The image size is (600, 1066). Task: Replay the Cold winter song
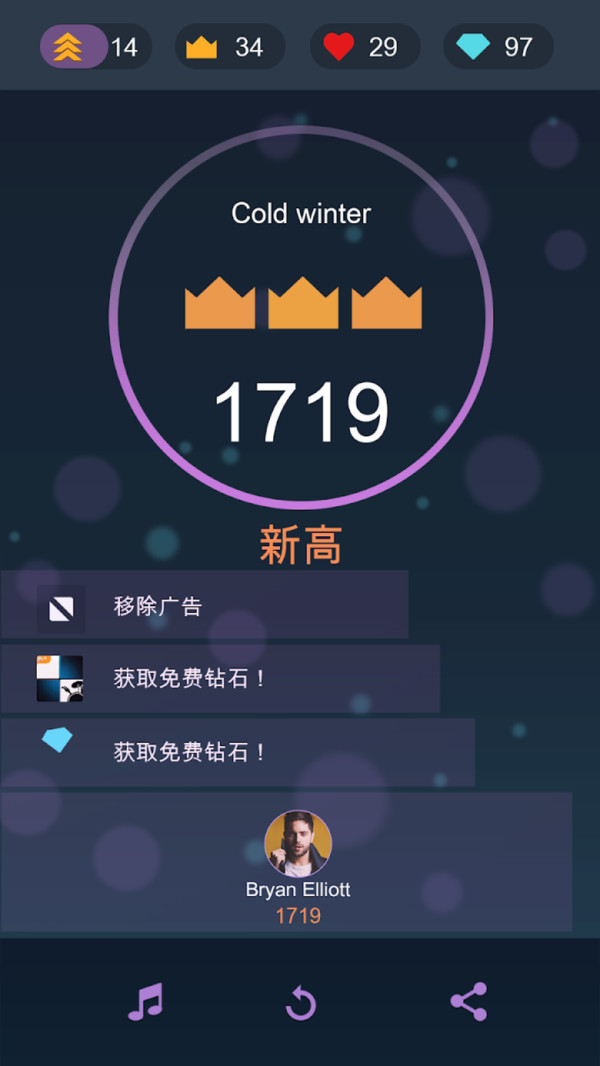(300, 1001)
